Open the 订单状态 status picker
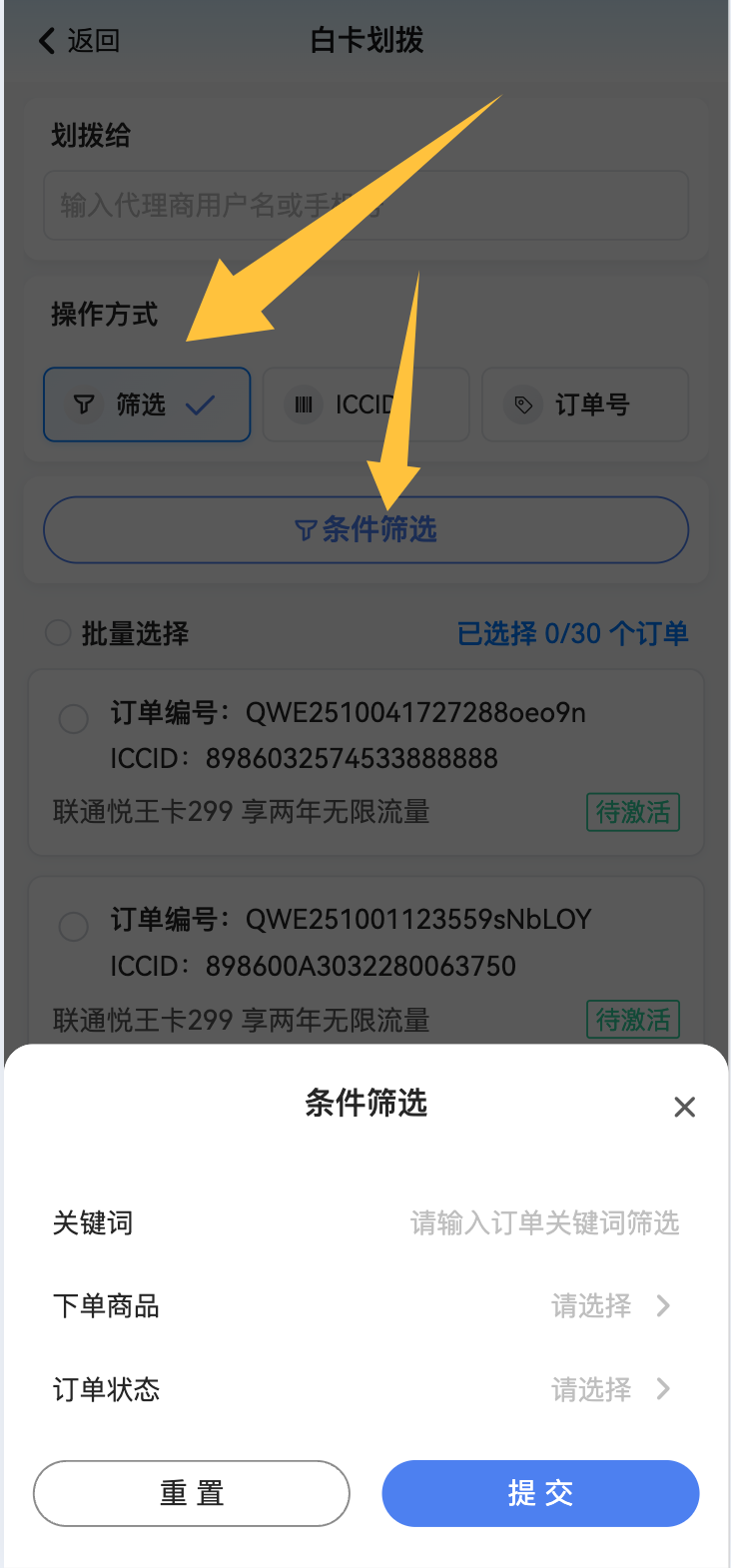This screenshot has height=1568, width=731. pos(609,1389)
